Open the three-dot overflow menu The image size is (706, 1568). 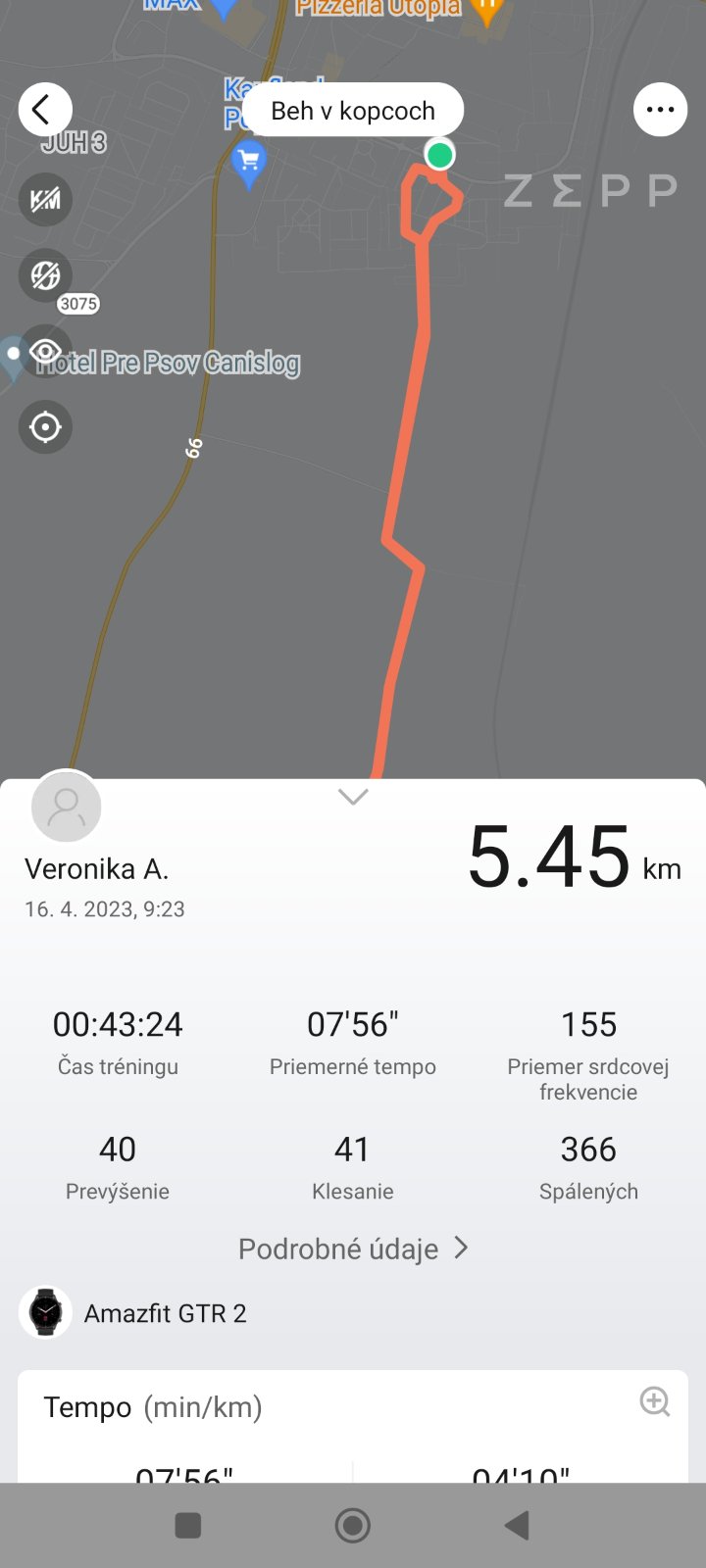coord(660,110)
